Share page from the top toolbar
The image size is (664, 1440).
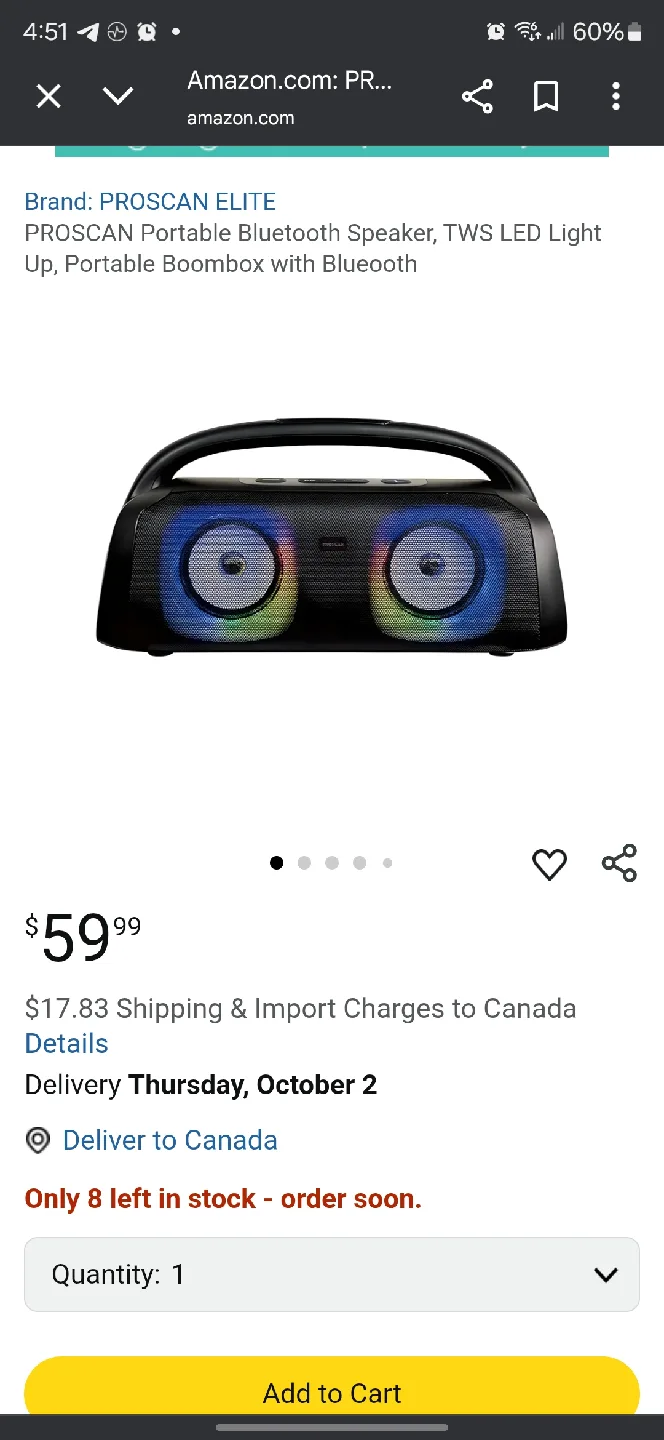click(x=477, y=97)
